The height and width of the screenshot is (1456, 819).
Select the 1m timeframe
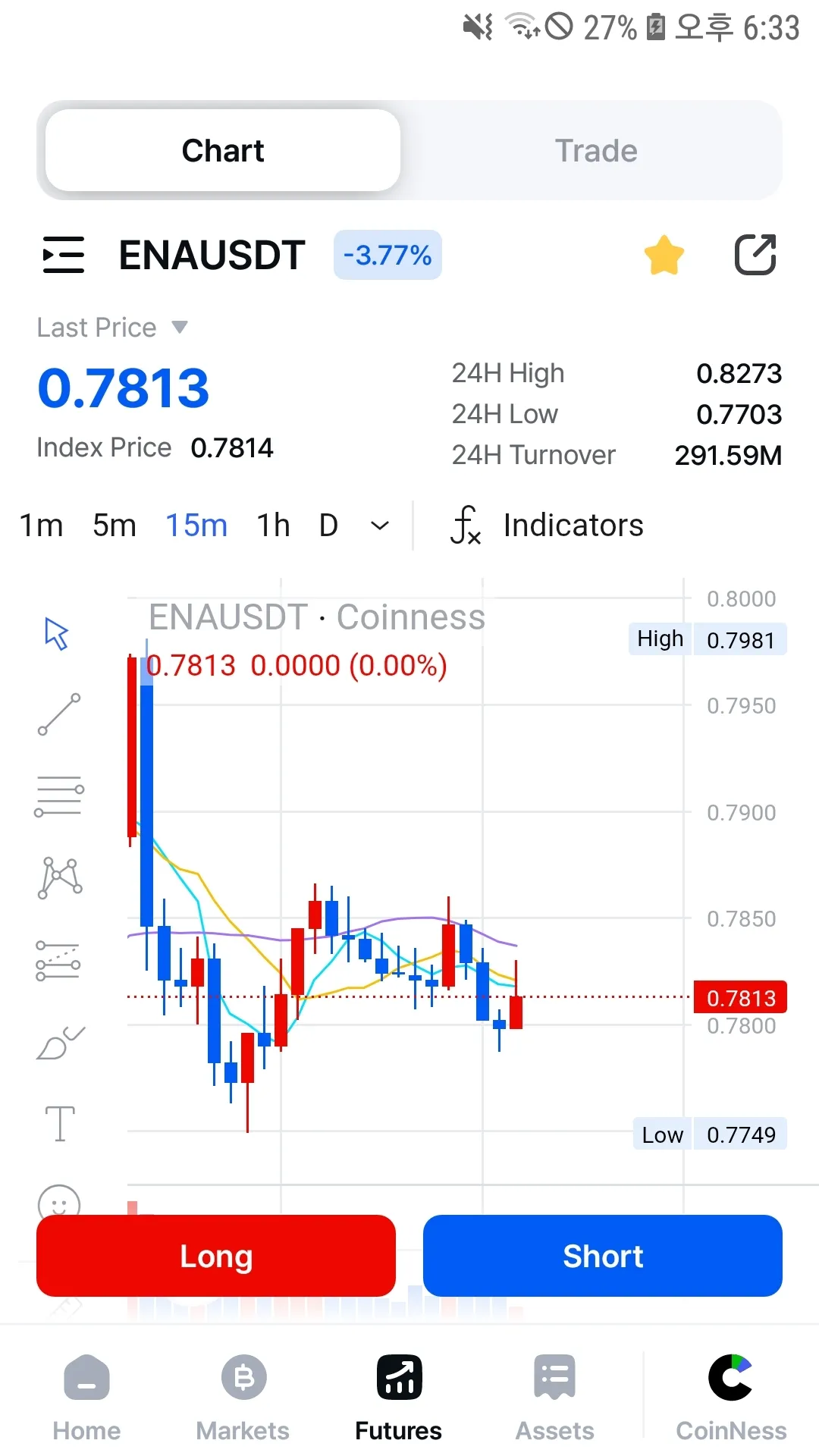(x=41, y=526)
